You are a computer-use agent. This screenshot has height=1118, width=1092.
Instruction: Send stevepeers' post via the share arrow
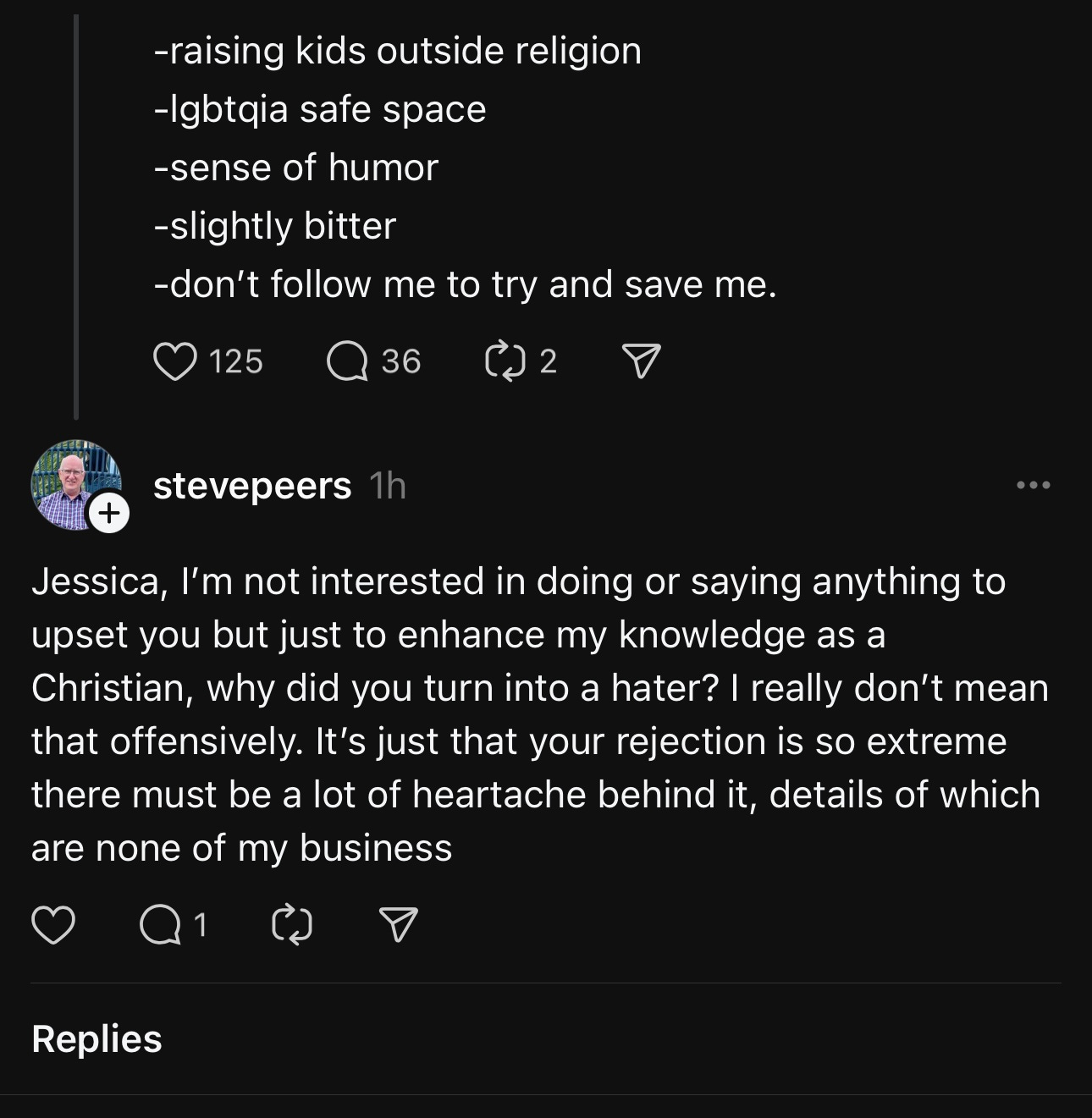click(x=398, y=924)
